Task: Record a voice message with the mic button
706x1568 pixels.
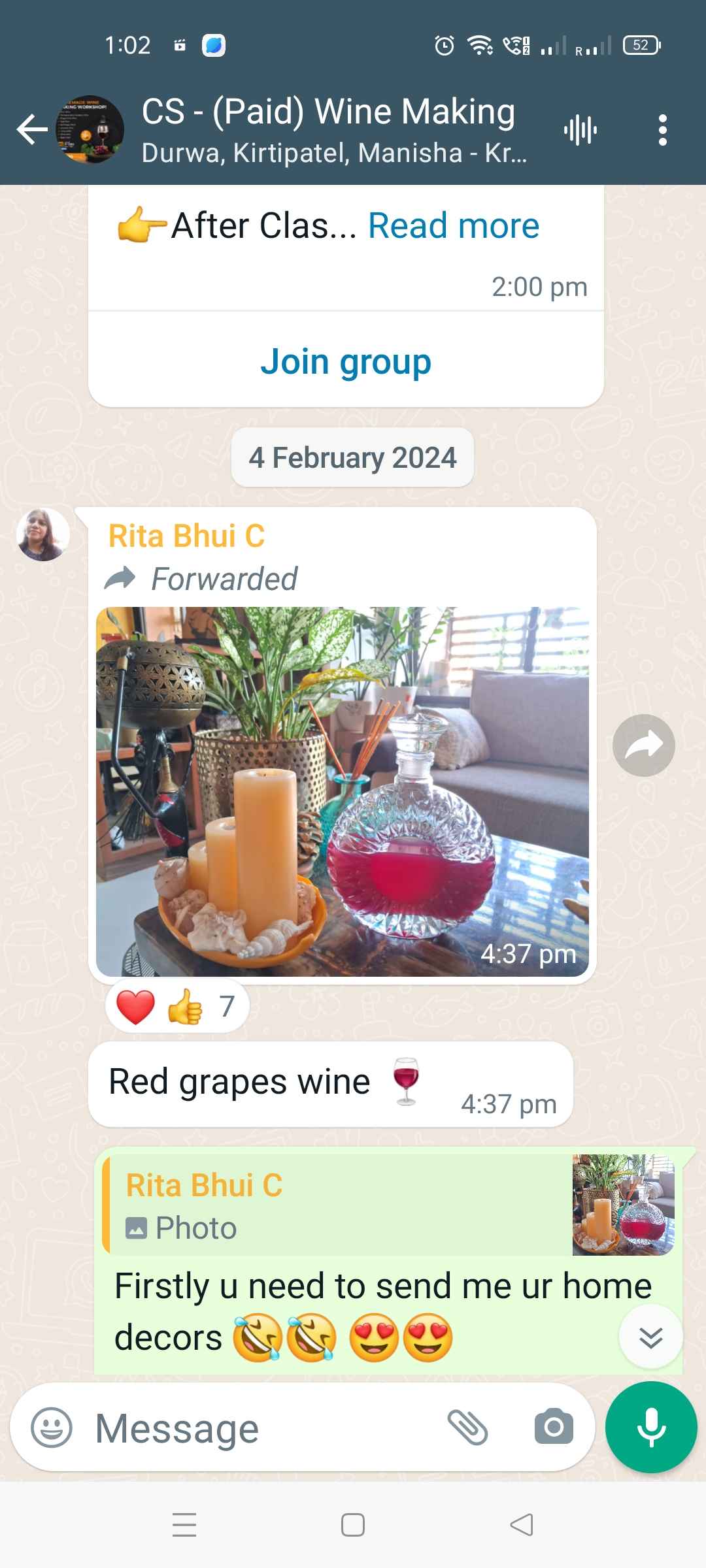Action: click(650, 1428)
